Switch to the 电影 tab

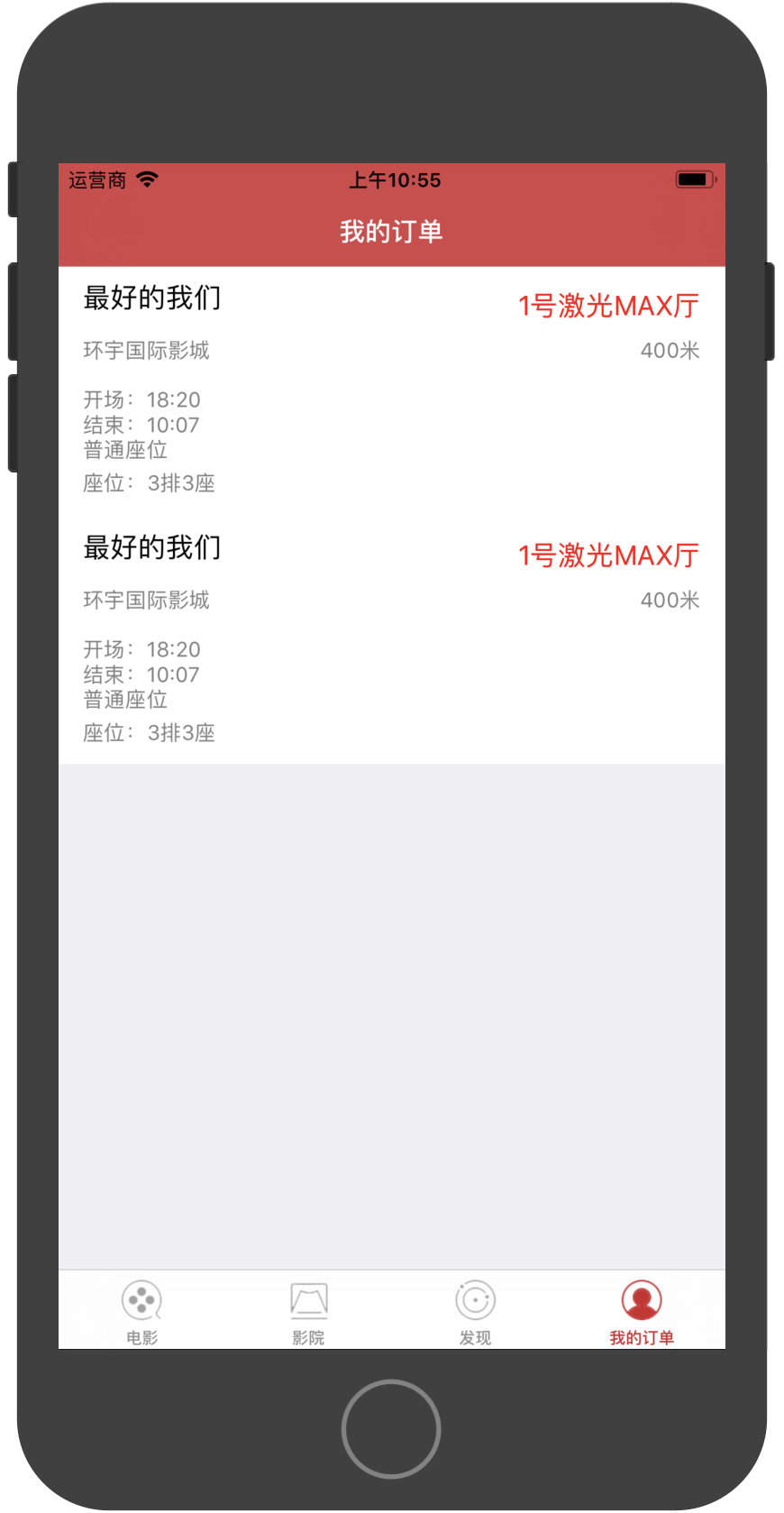141,1312
